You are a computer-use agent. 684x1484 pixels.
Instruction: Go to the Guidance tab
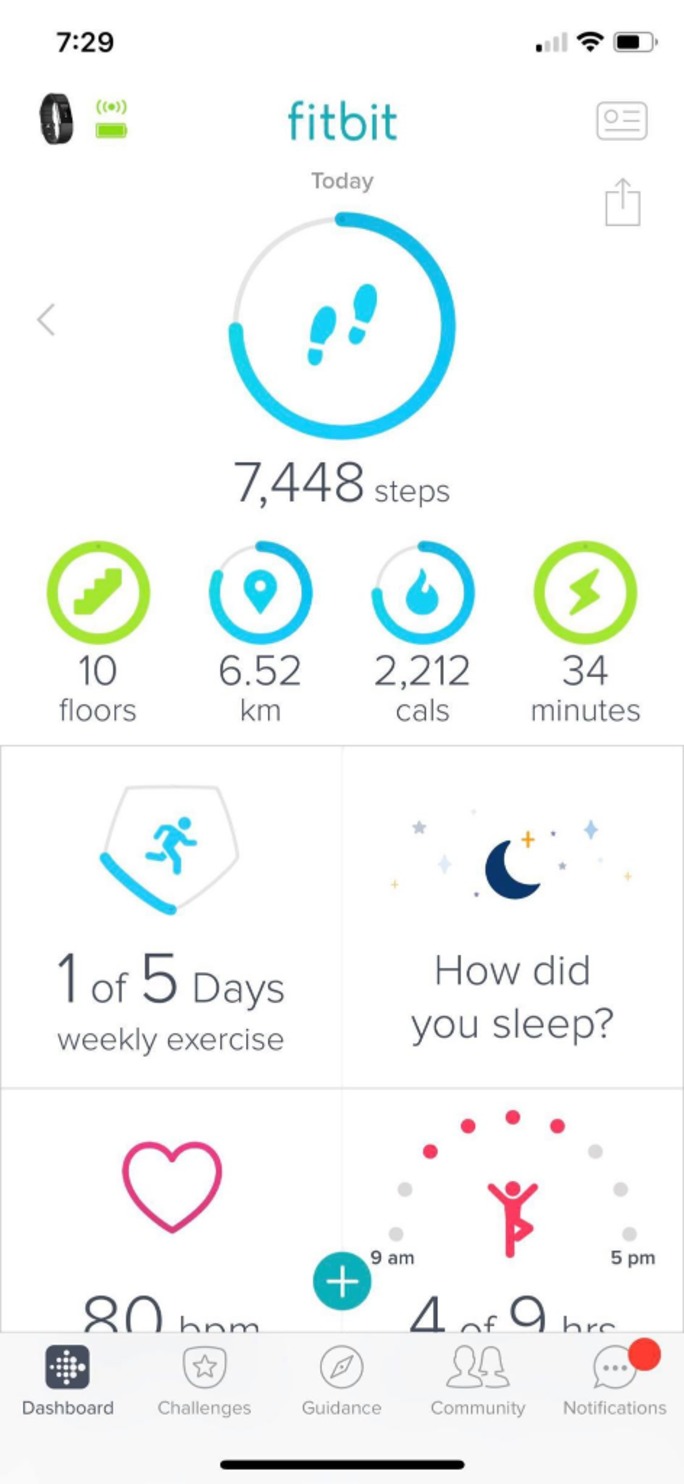coord(341,1380)
